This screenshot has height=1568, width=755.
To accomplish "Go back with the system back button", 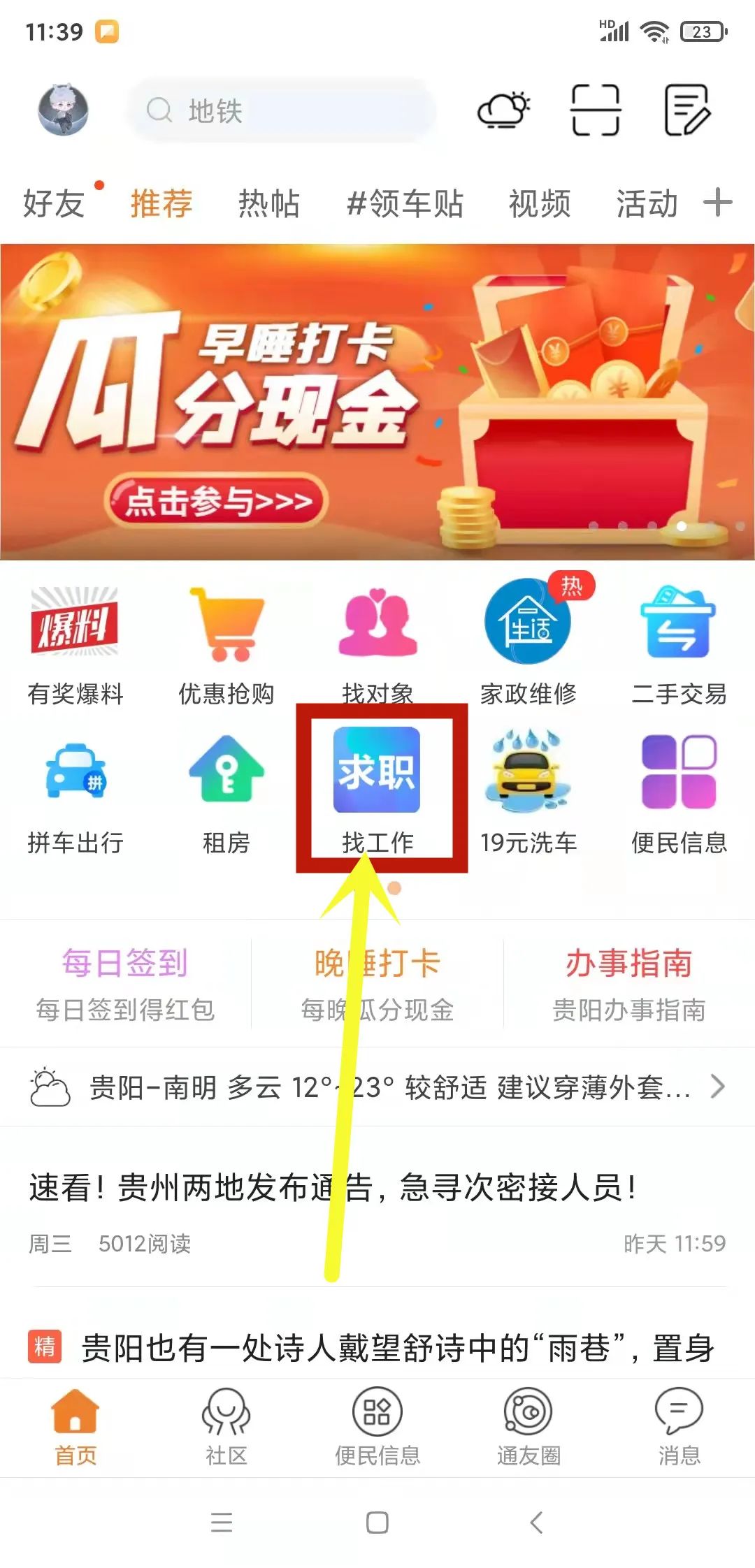I will tap(536, 1522).
